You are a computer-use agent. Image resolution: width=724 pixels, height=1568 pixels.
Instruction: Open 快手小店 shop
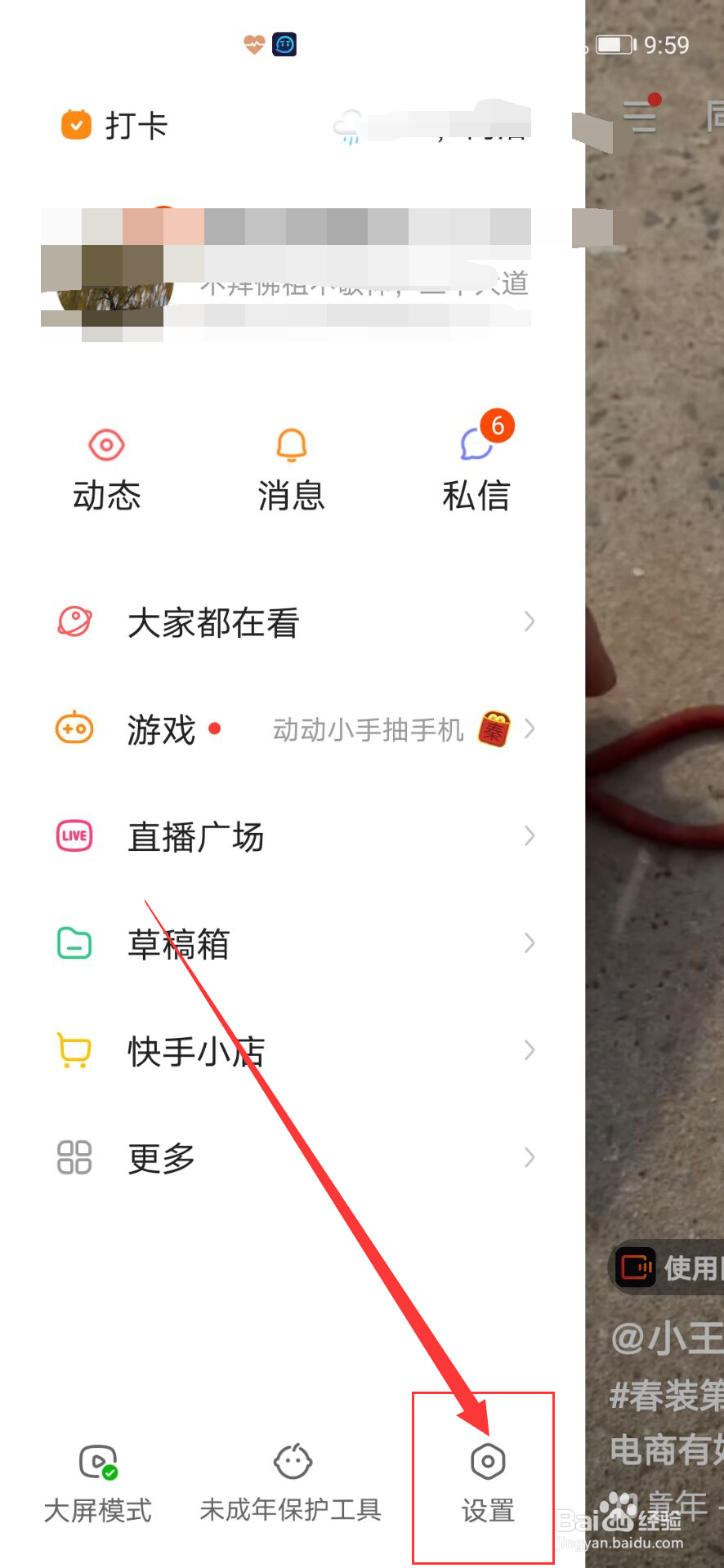[x=293, y=1051]
